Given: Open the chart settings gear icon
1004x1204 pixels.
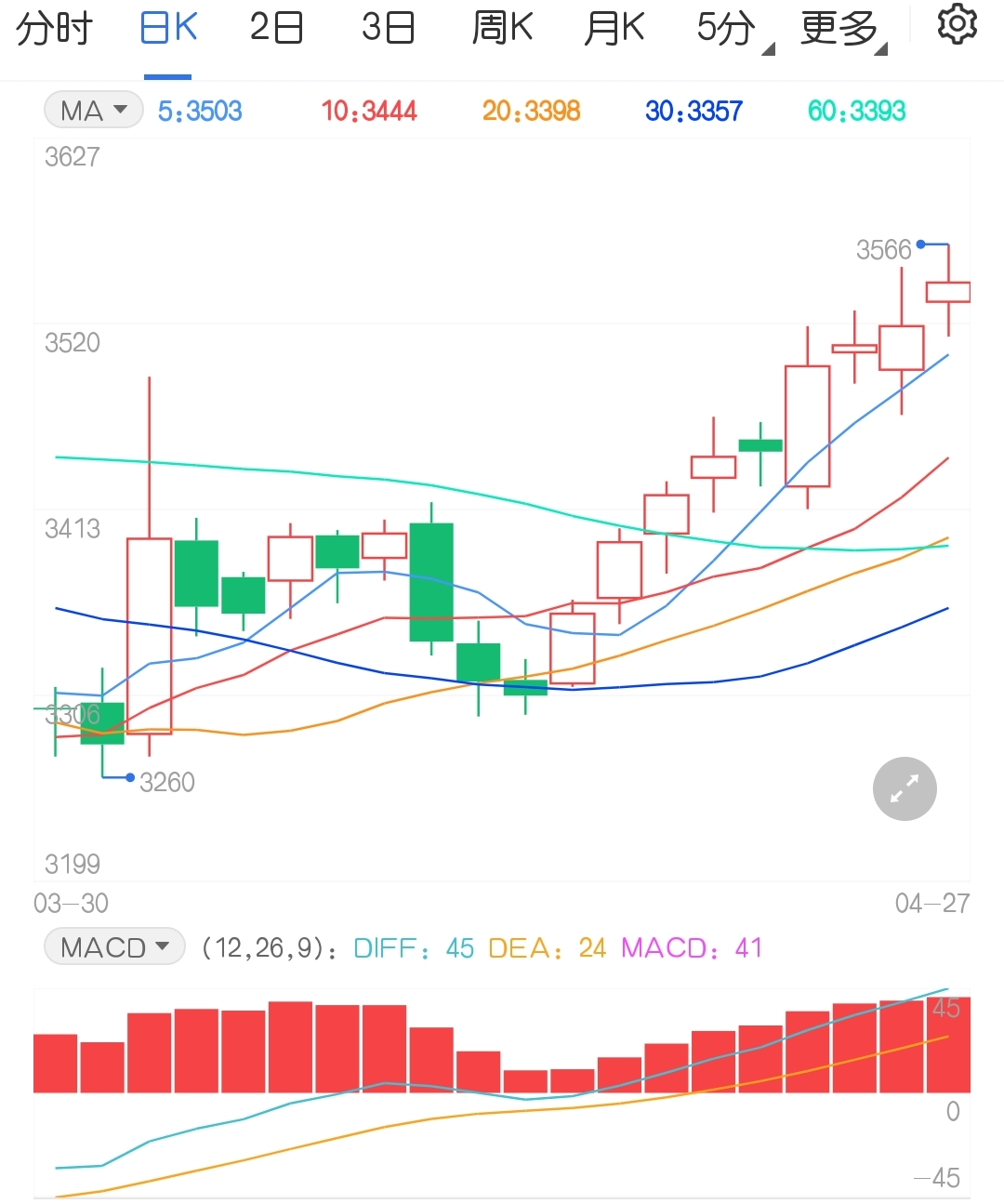Looking at the screenshot, I should click(x=957, y=26).
